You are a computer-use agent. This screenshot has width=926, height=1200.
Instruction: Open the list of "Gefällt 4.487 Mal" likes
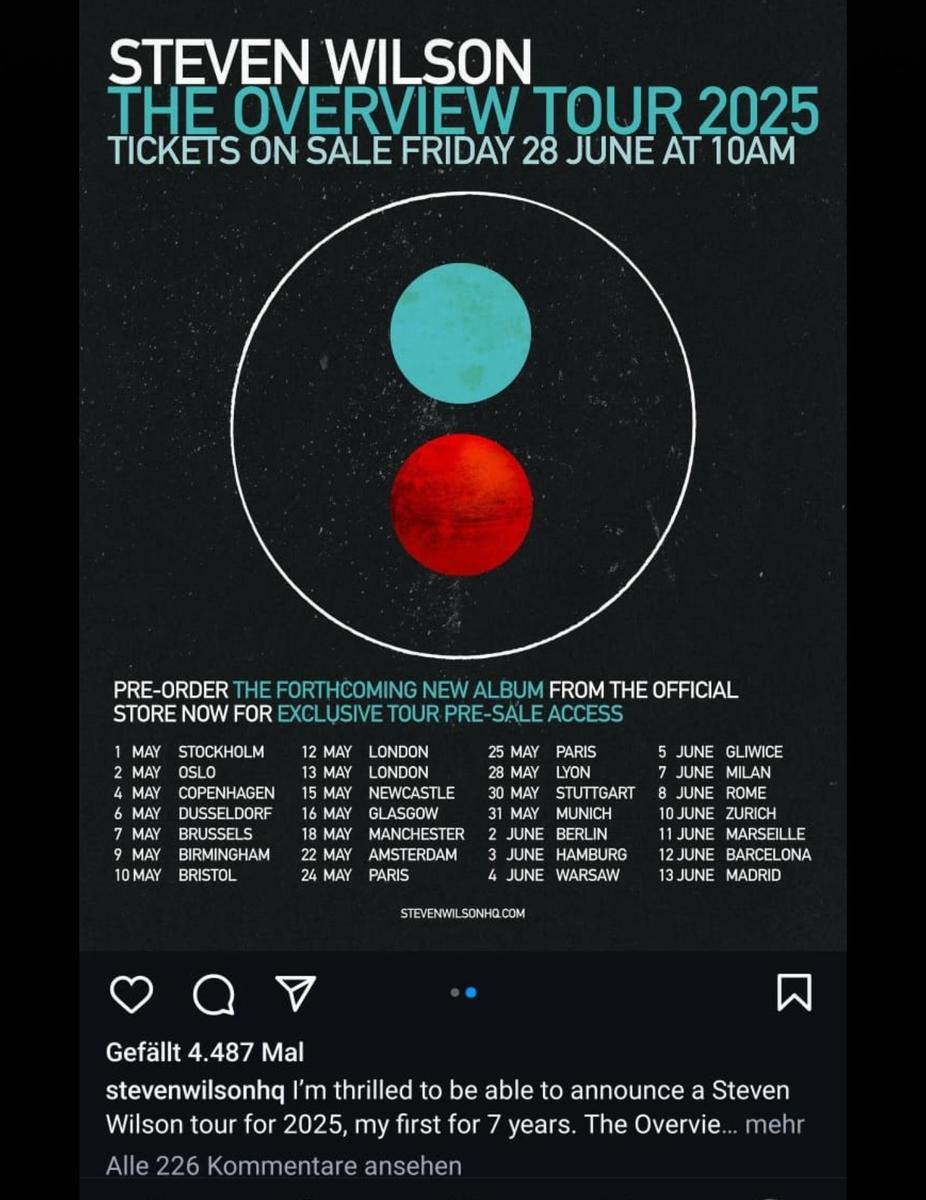tap(205, 1052)
